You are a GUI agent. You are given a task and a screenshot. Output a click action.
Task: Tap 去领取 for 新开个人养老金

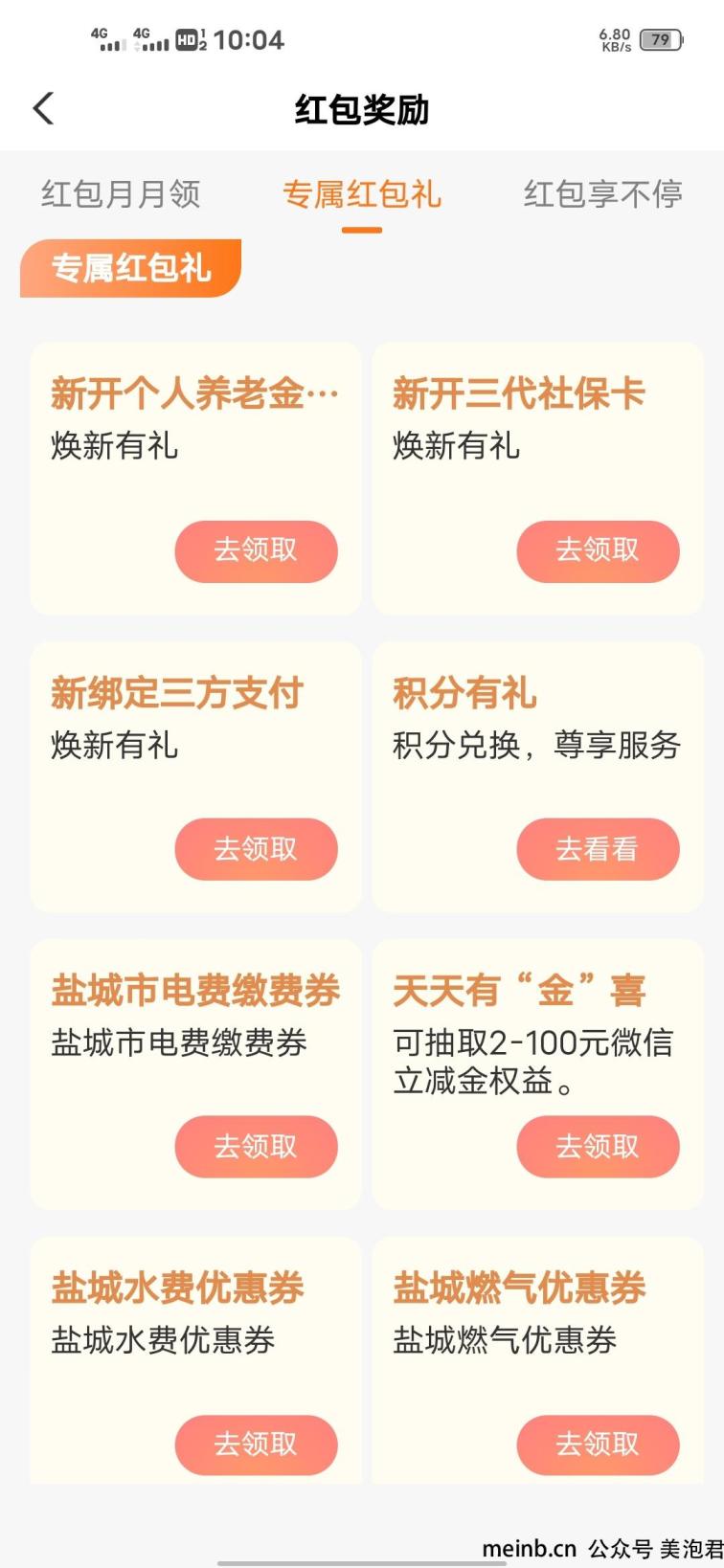pyautogui.click(x=256, y=550)
